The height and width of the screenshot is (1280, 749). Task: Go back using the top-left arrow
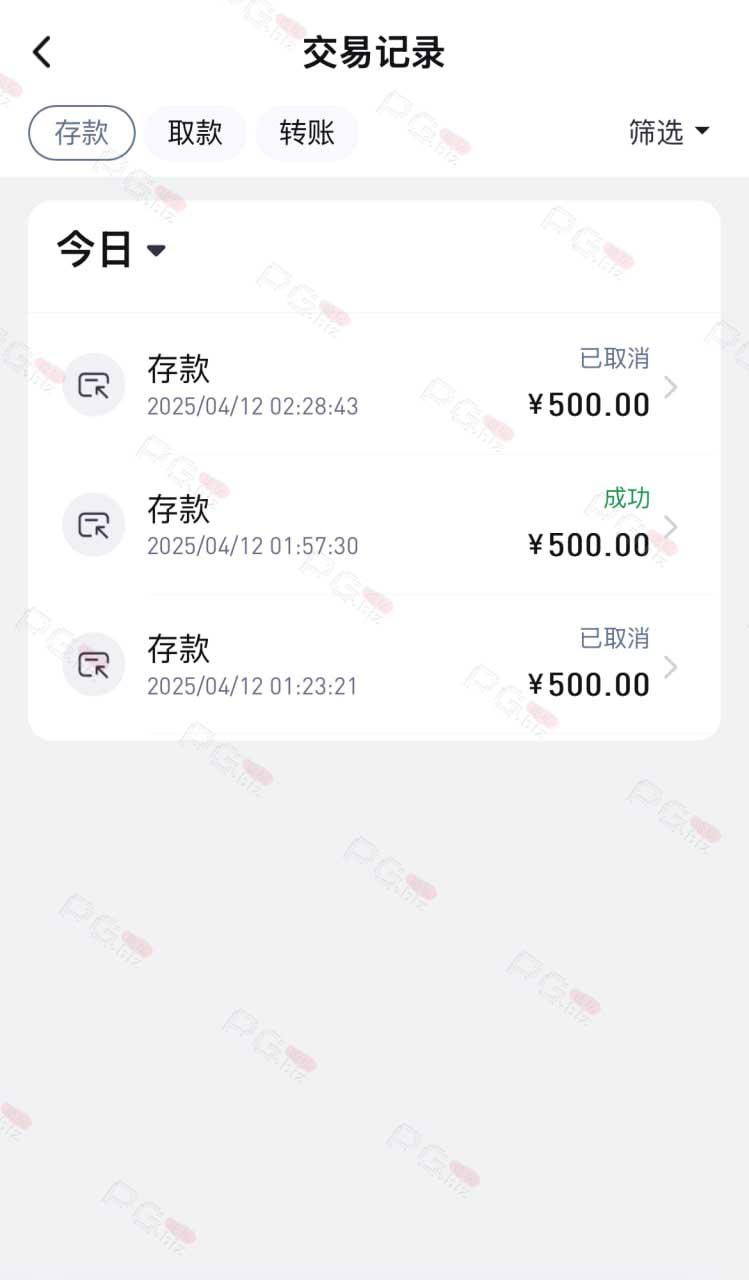[42, 52]
